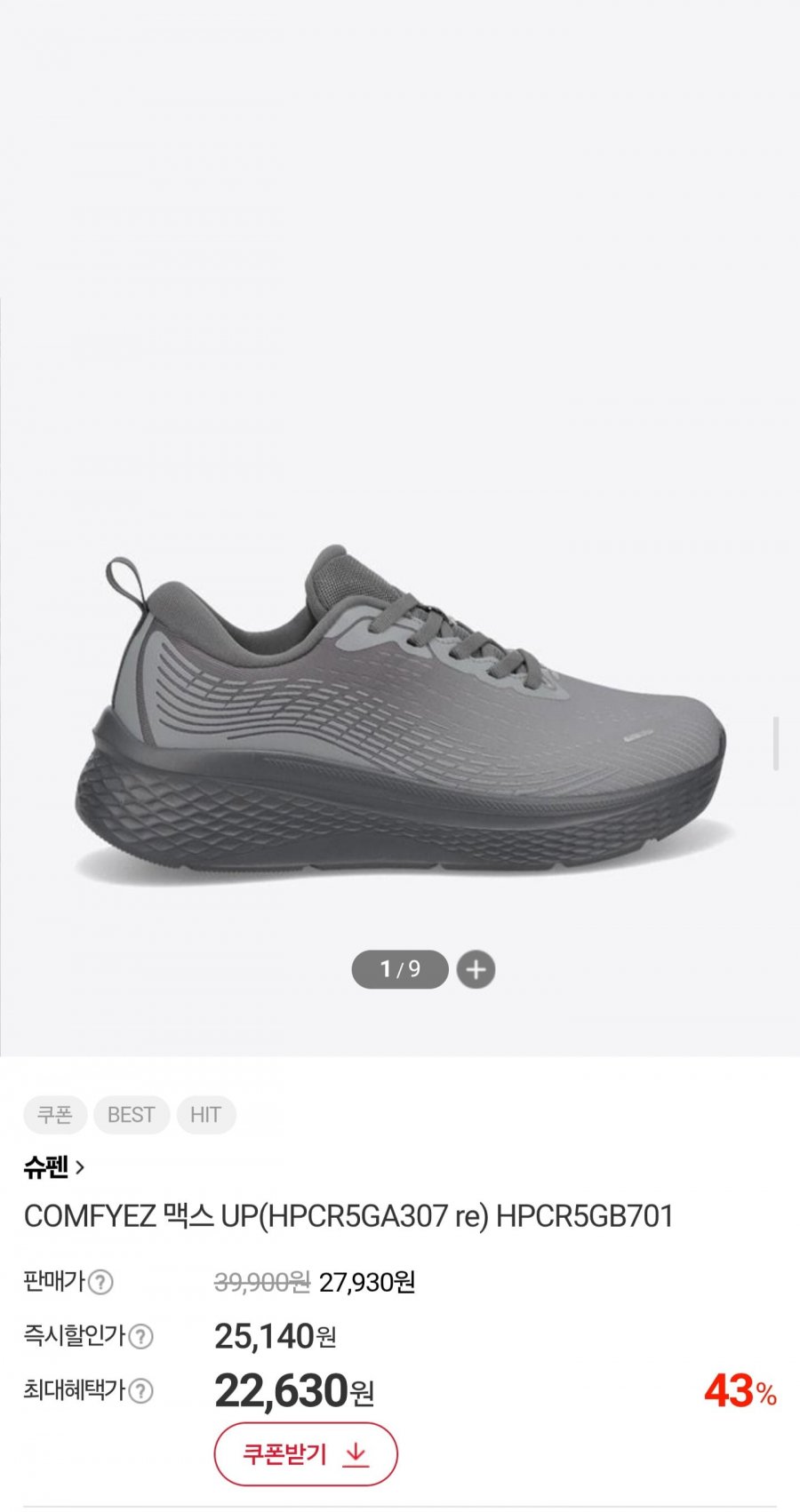The image size is (800, 1512).
Task: Enlarge the product image with plus icon
Action: 476,969
